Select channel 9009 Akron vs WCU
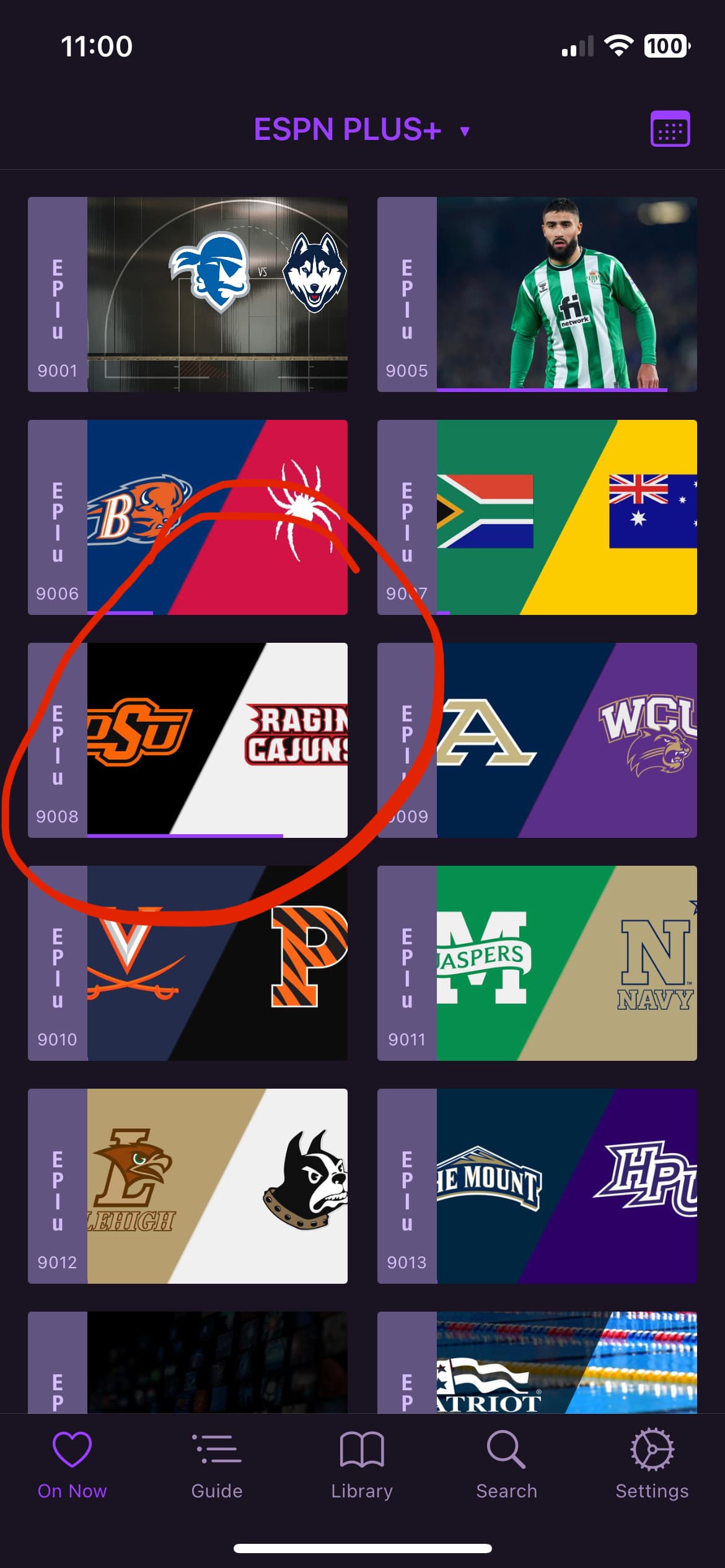 coord(566,740)
